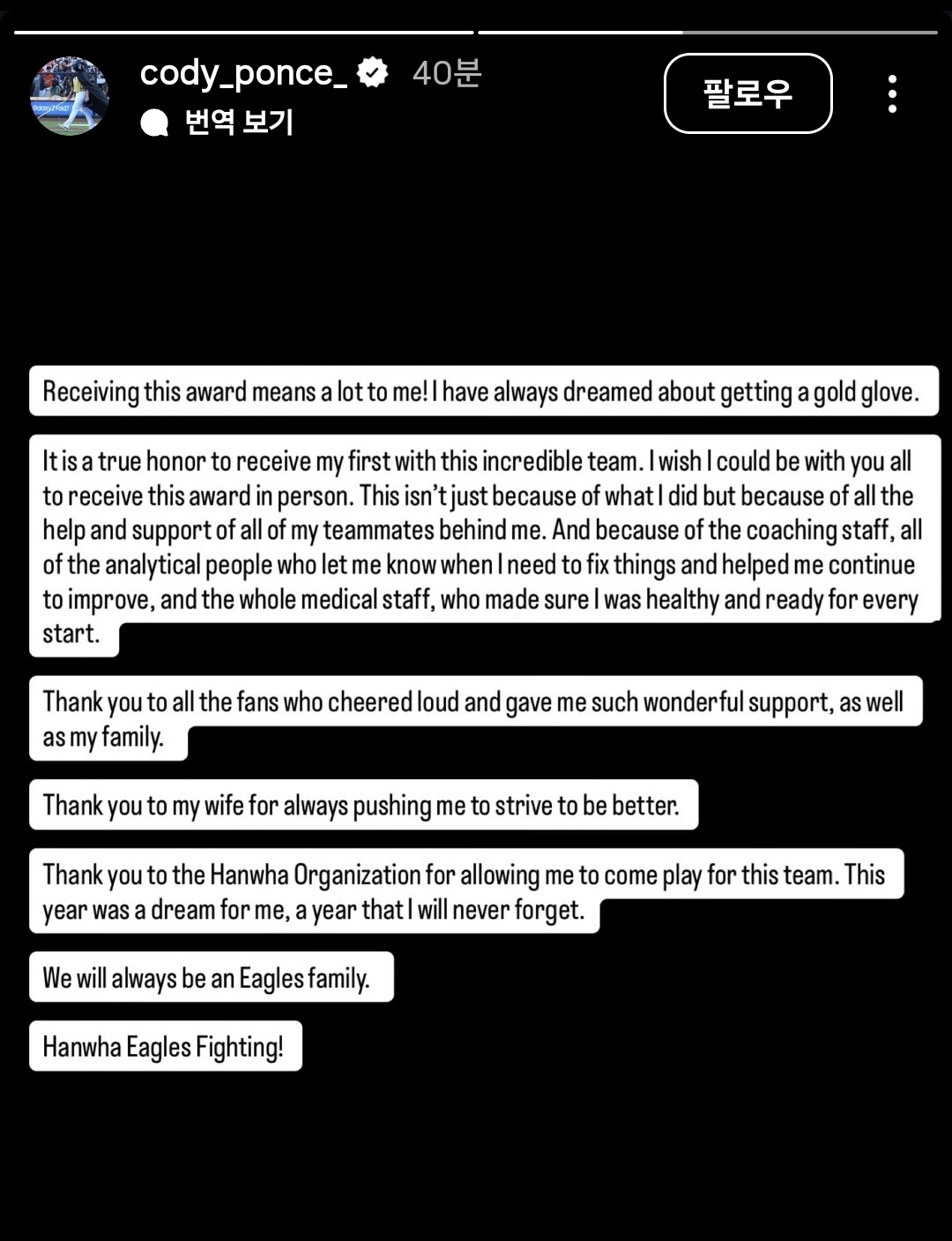This screenshot has height=1241, width=952.
Task: Open cody_ponce_ profile picture
Action: pyautogui.click(x=69, y=95)
